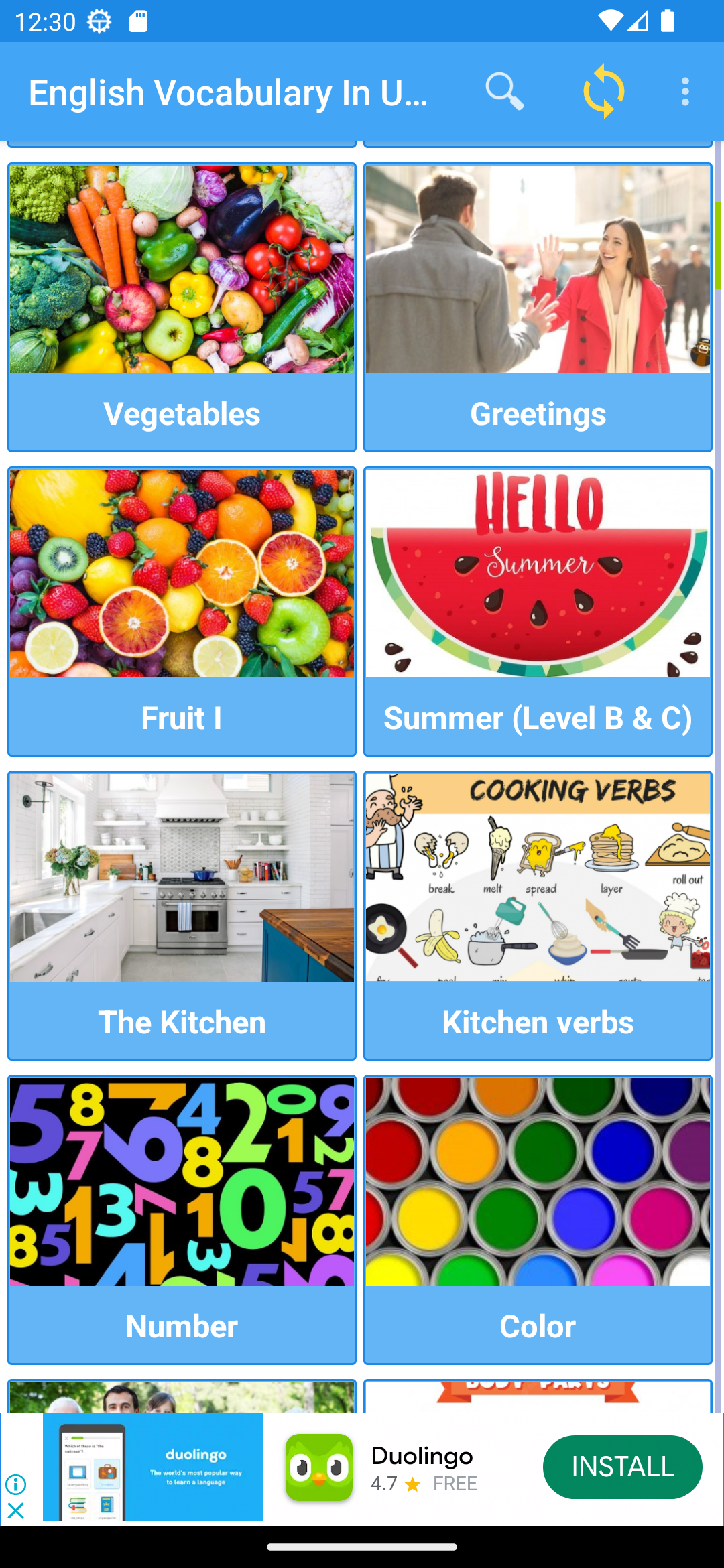Screen dimensions: 724x1568
Task: Open the search icon in the app bar
Action: pyautogui.click(x=504, y=92)
